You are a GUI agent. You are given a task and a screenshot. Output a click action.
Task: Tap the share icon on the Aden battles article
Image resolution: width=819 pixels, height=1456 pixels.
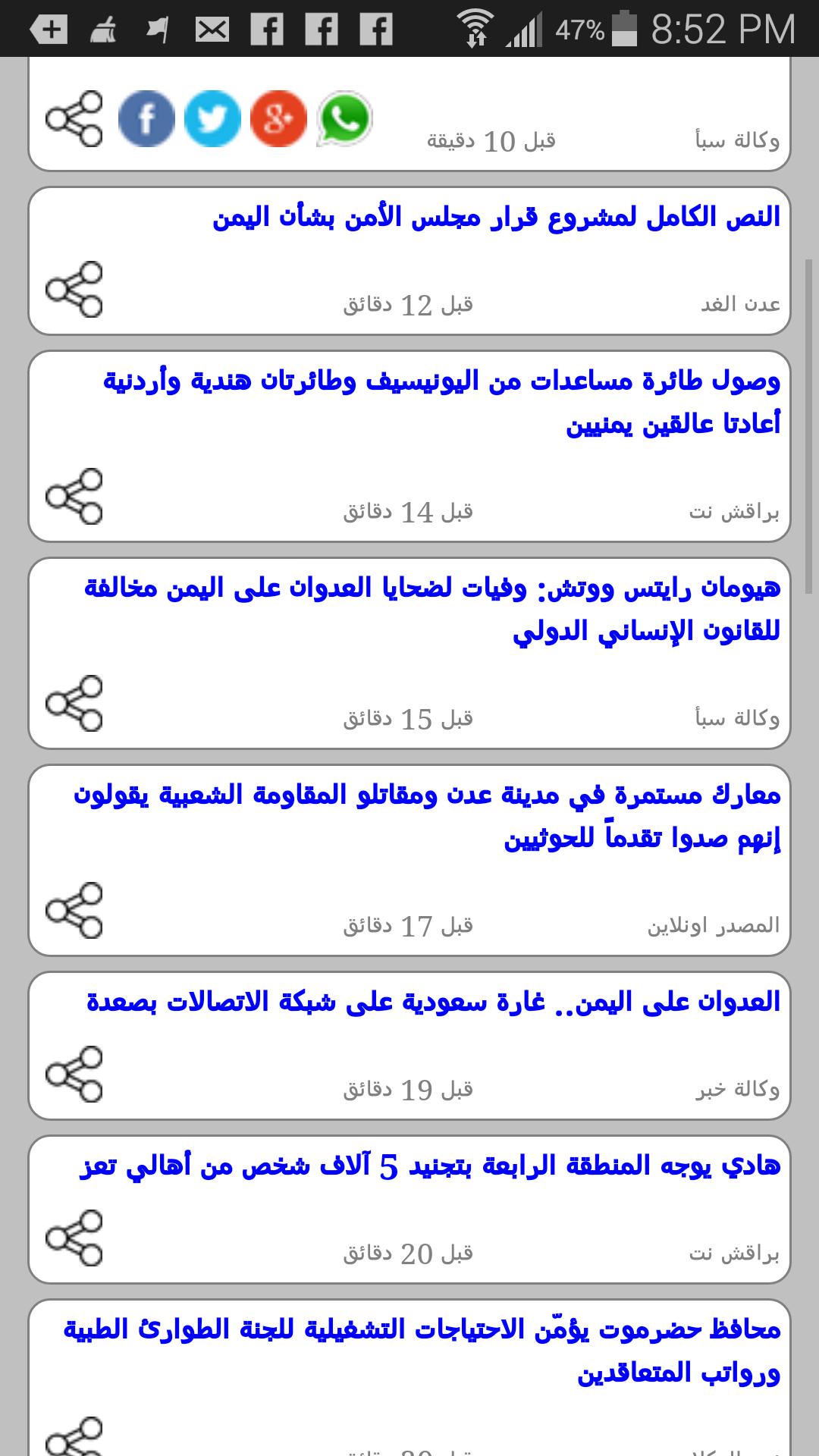76,913
